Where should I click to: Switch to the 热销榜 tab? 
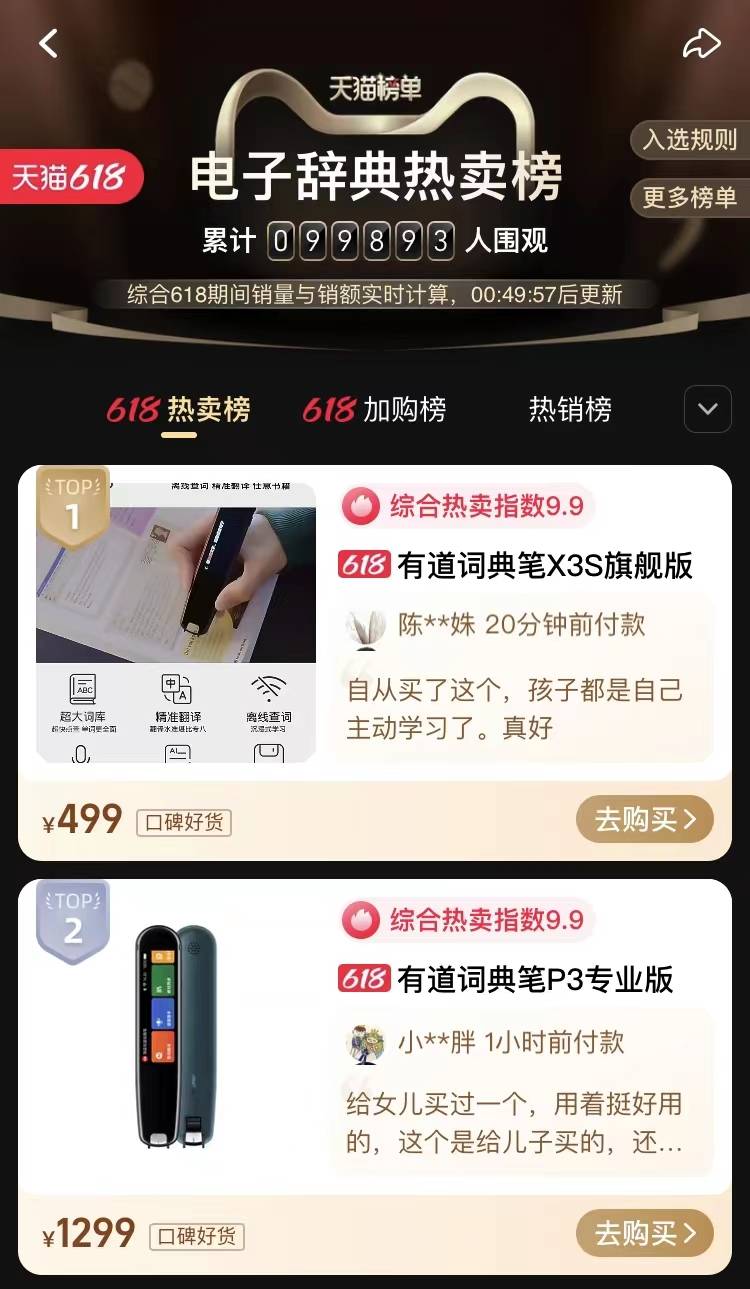pos(570,409)
